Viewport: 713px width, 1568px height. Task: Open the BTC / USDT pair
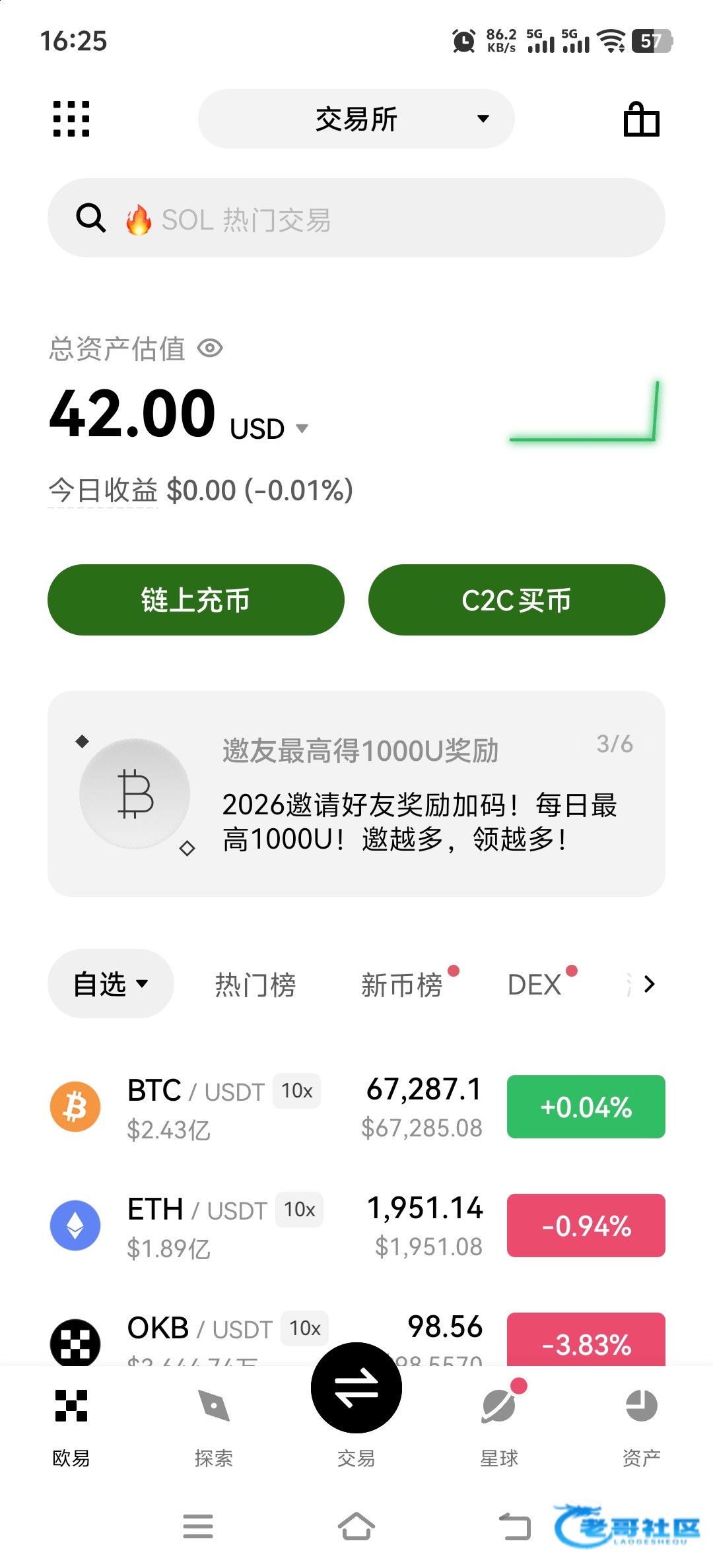click(356, 1107)
